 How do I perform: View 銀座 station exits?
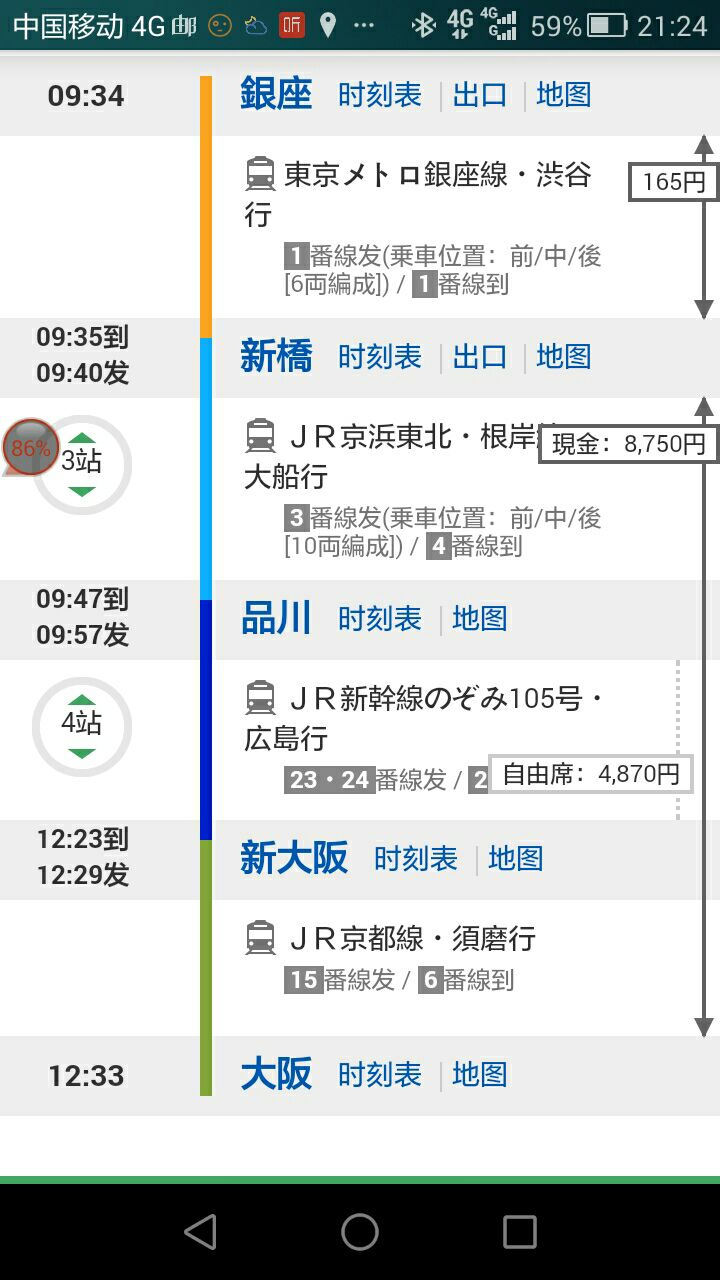[480, 95]
